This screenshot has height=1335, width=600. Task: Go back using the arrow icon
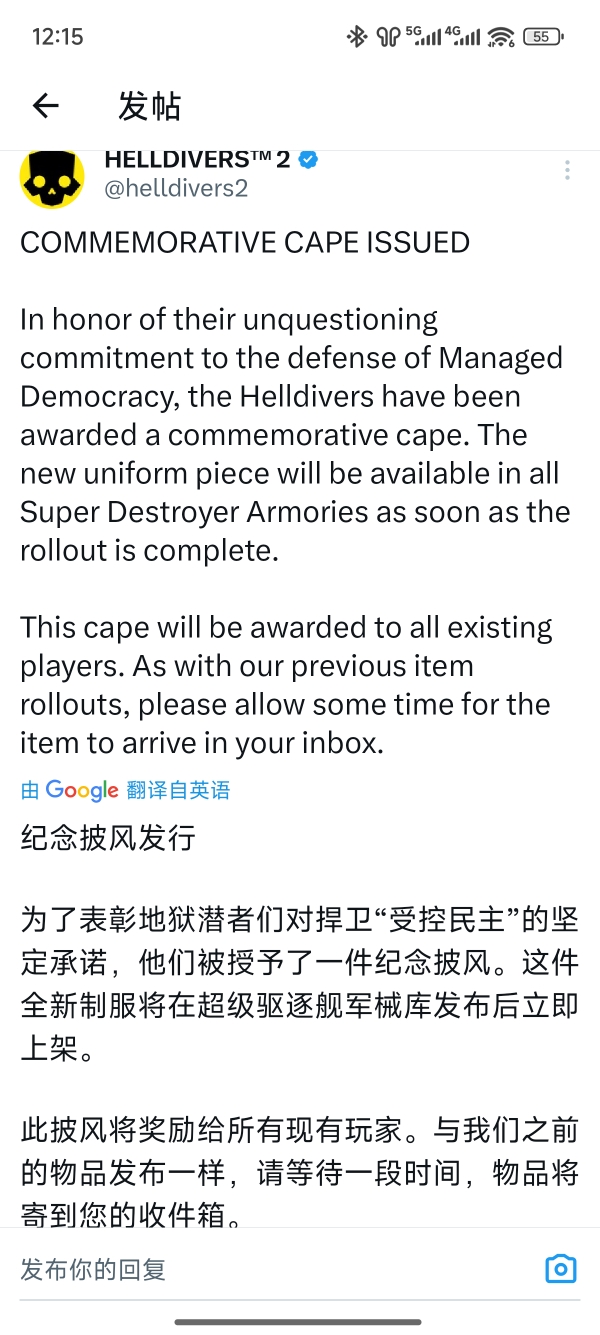click(x=46, y=106)
